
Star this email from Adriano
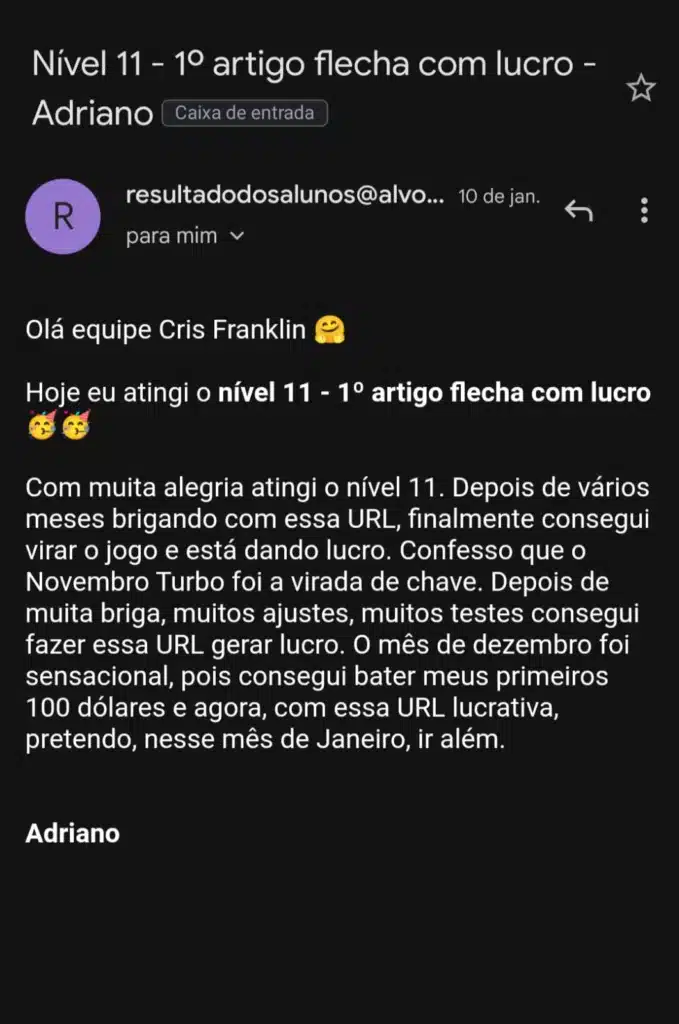[640, 89]
